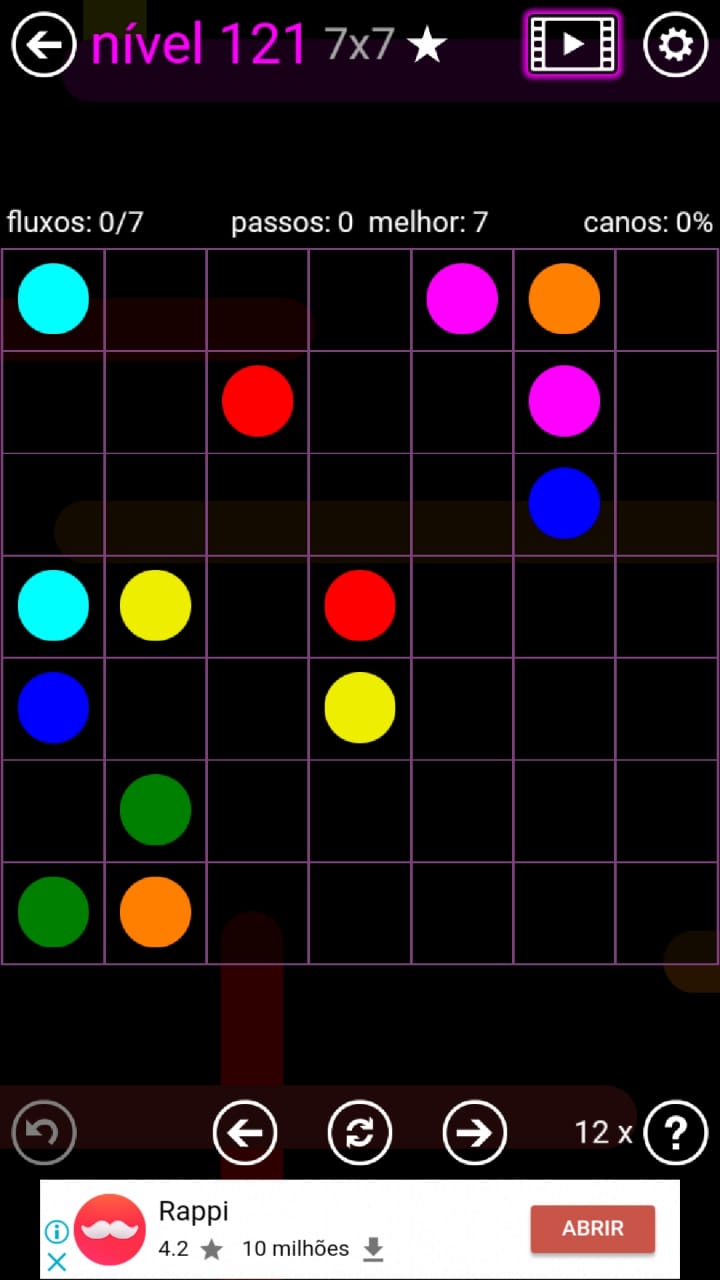This screenshot has width=720, height=1280.
Task: Tap ABRIR on the Rappi ad
Action: 592,1228
